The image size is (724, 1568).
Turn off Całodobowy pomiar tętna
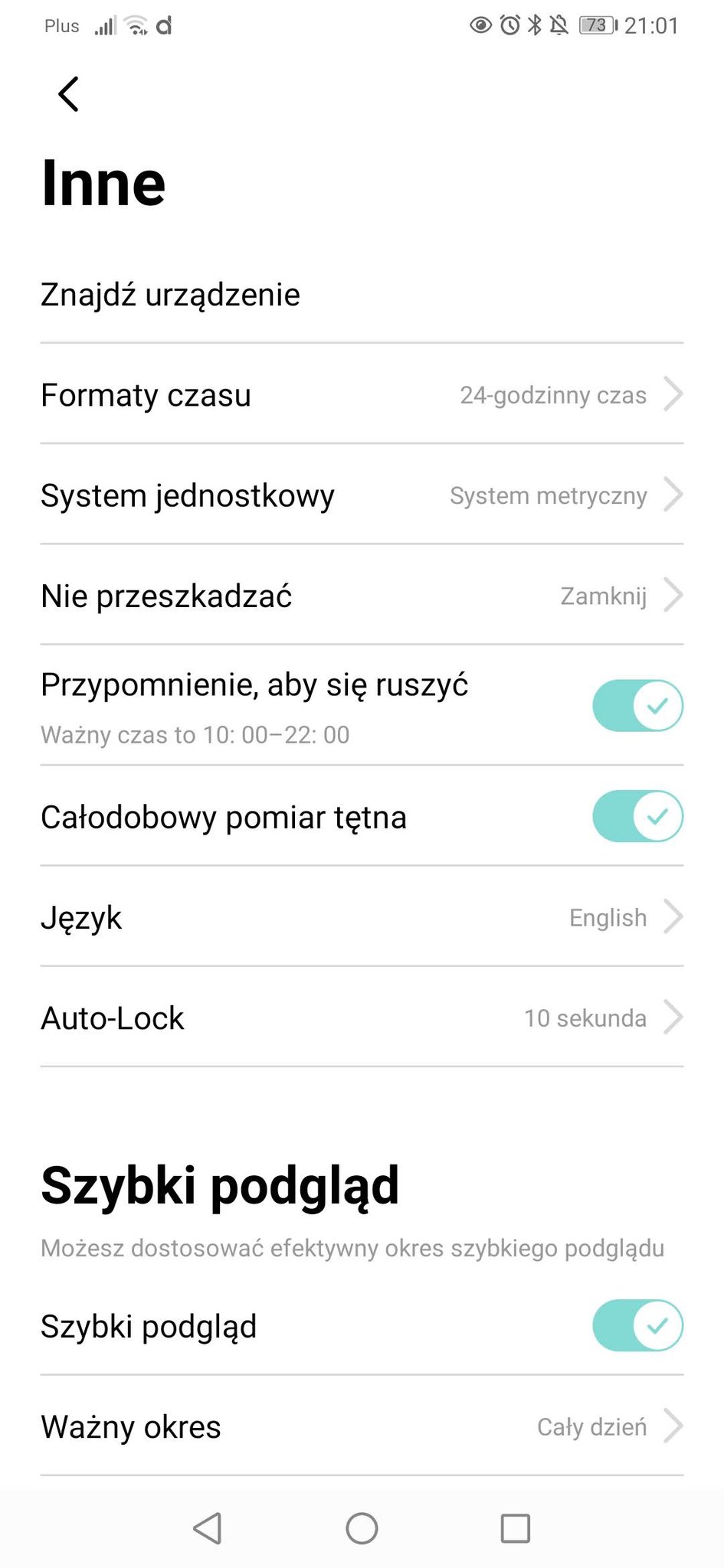[x=637, y=816]
